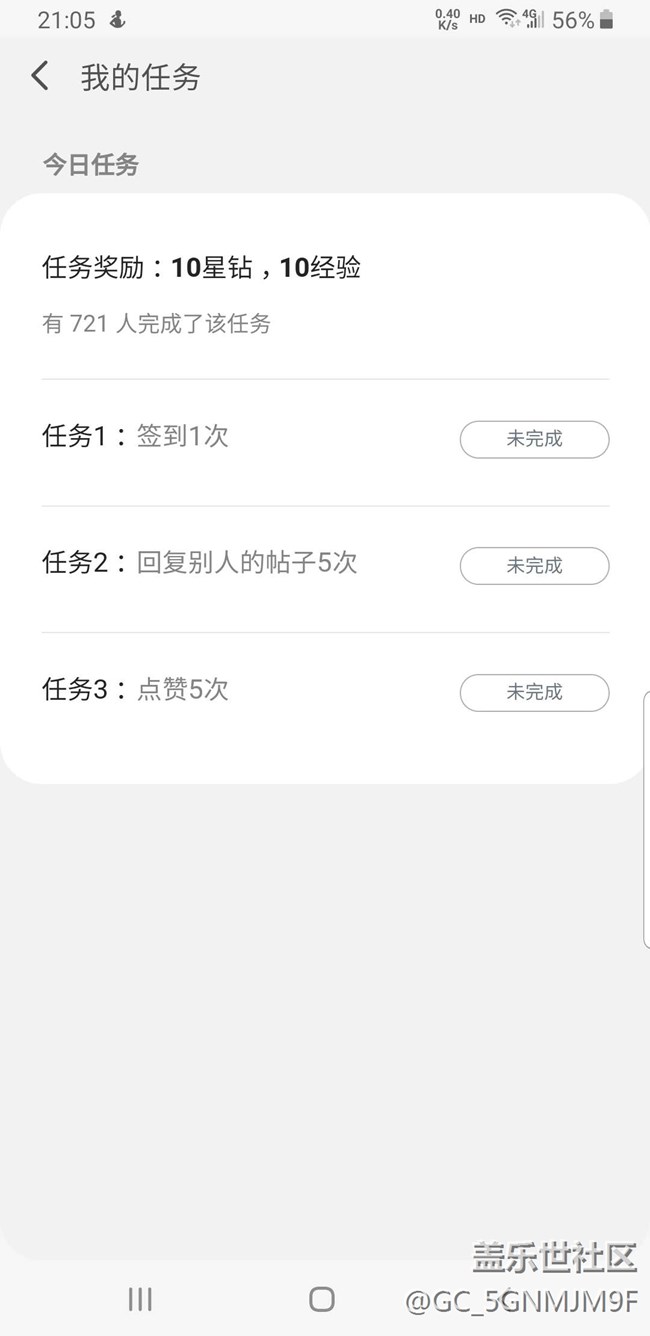
Task: Tap 未完成 button for 签到1次 task
Action: click(x=534, y=439)
